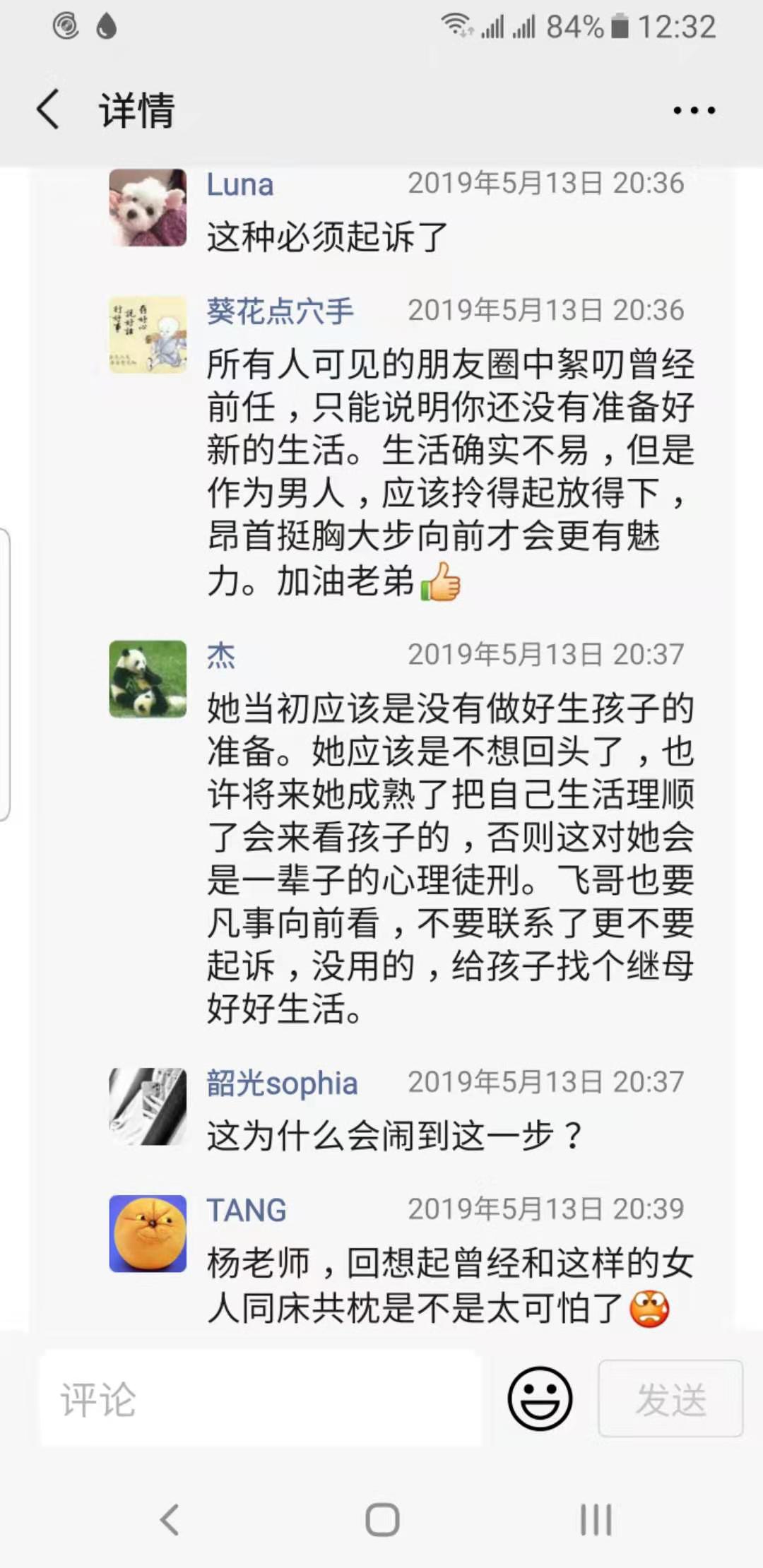Open 葵花点穴手's profile name
763x1568 pixels.
pyautogui.click(x=280, y=311)
